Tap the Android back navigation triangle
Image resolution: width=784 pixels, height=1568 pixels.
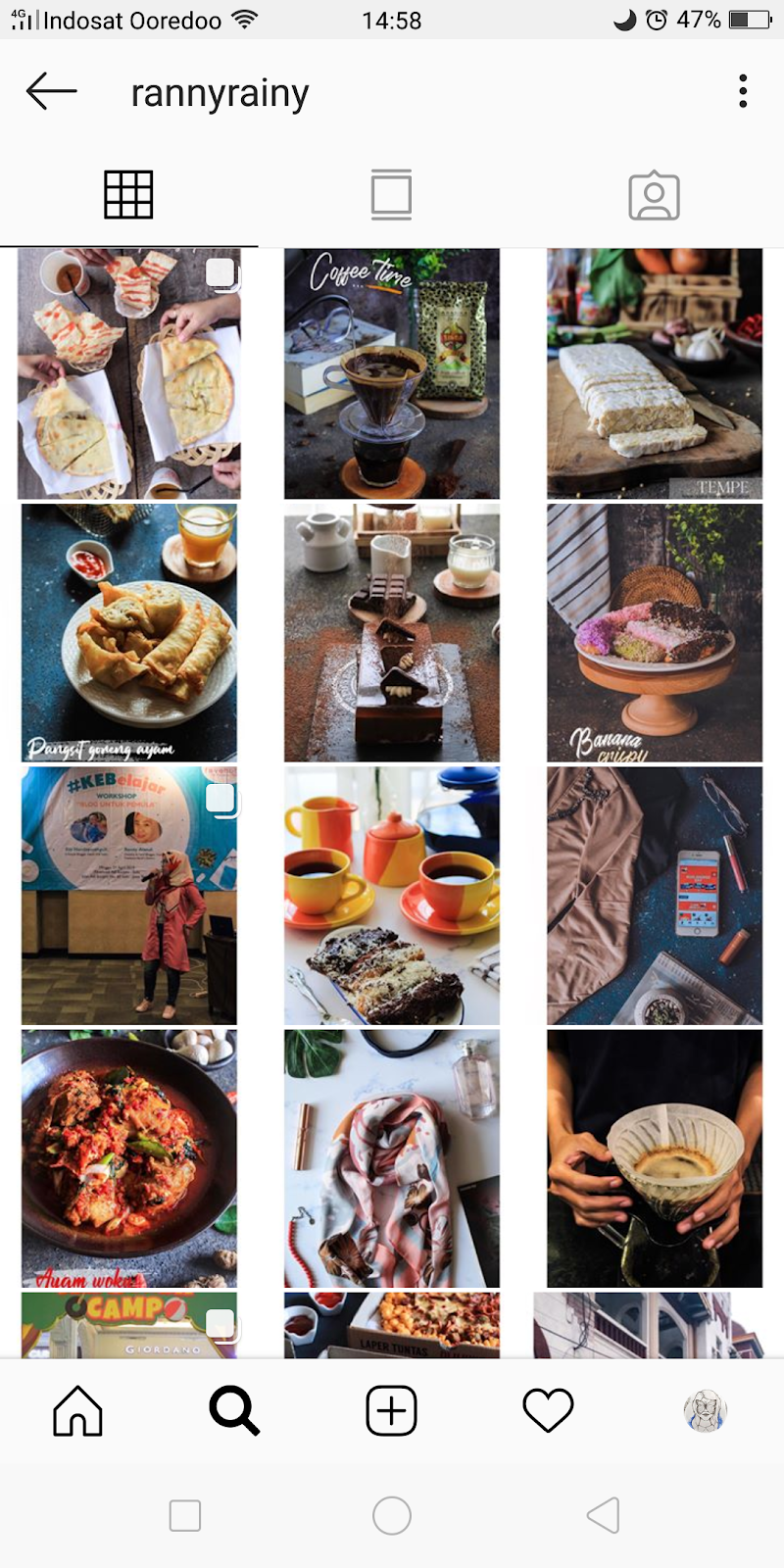click(600, 1514)
